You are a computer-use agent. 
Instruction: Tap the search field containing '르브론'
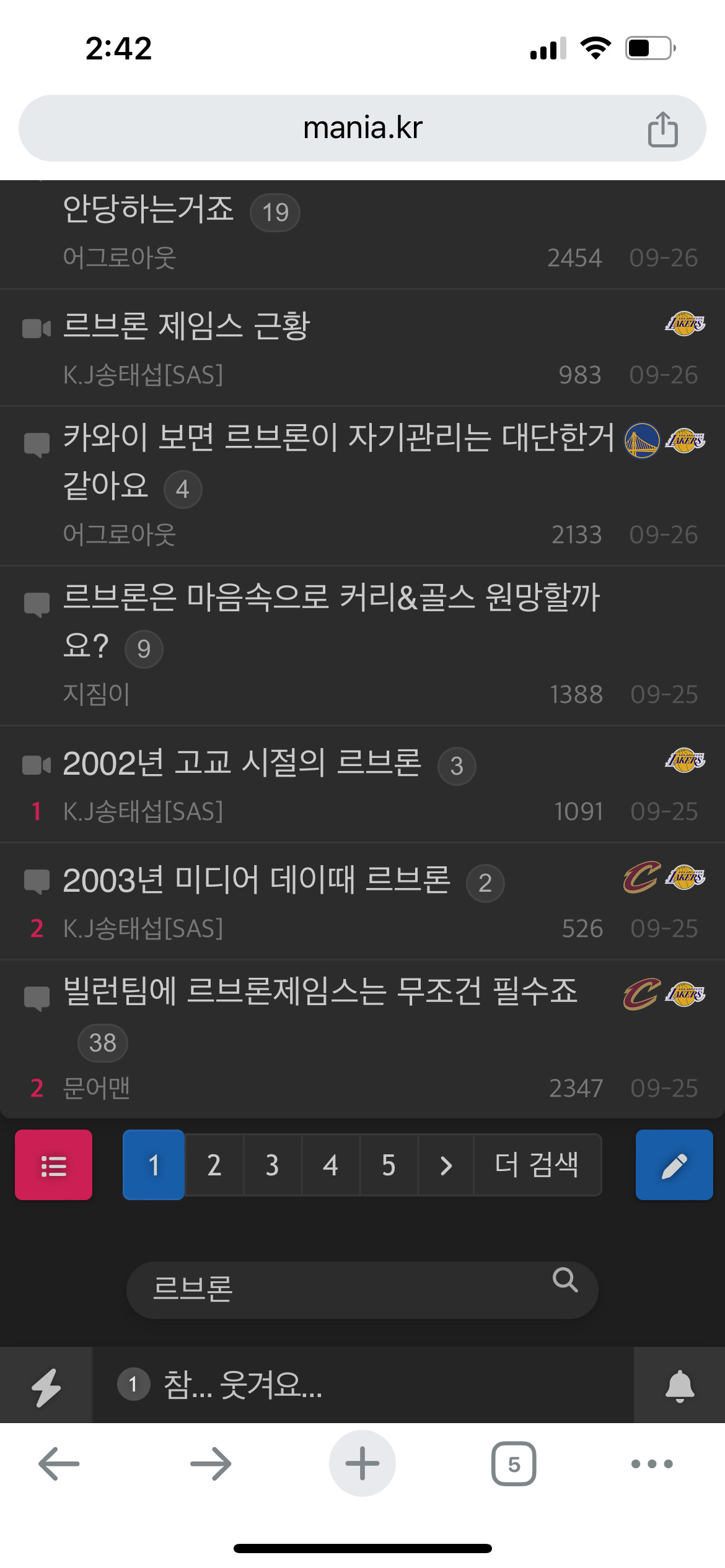362,1290
